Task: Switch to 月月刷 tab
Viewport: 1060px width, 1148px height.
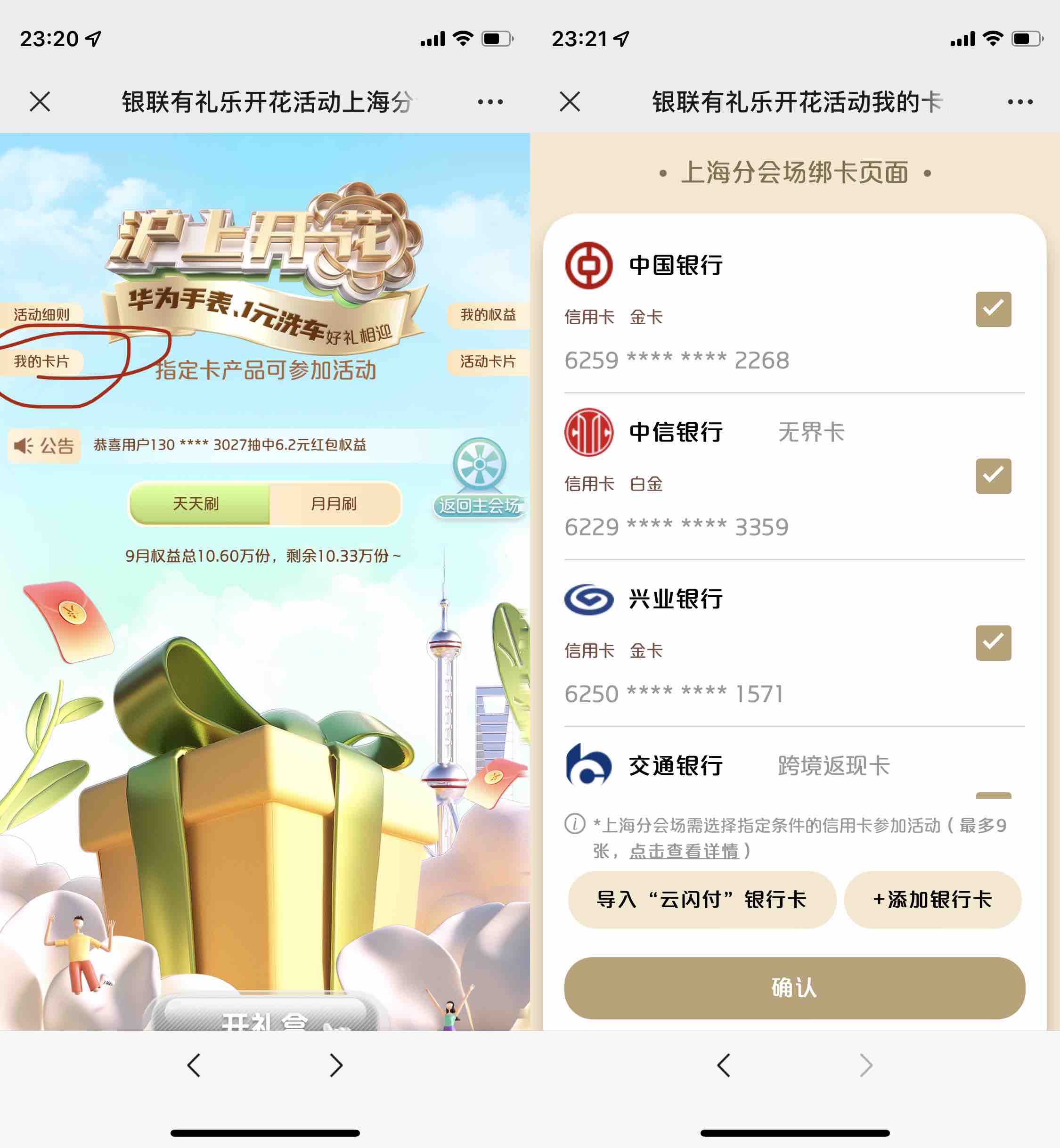Action: tap(334, 504)
